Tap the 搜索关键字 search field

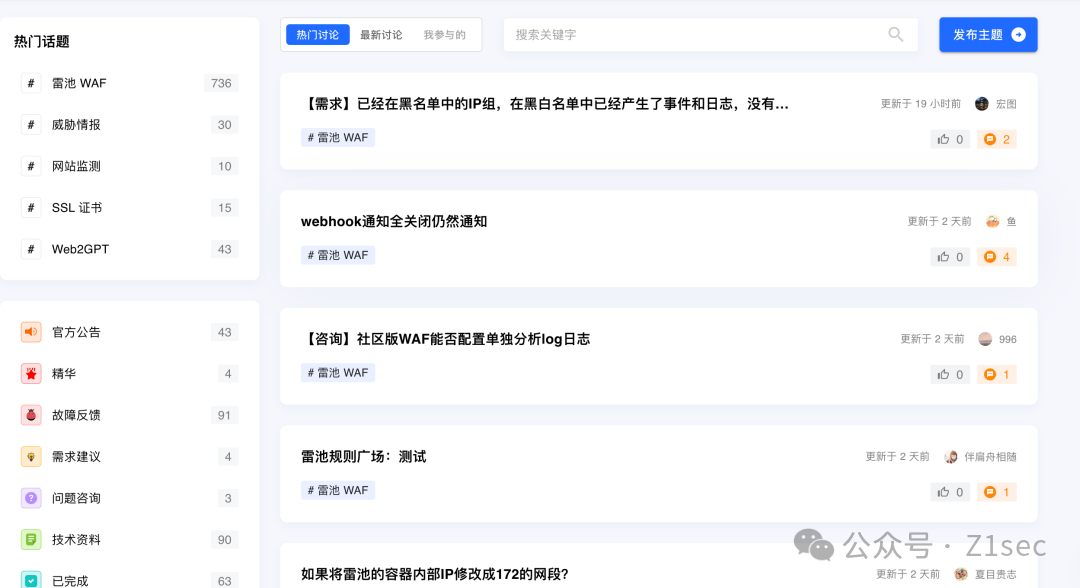click(690, 35)
